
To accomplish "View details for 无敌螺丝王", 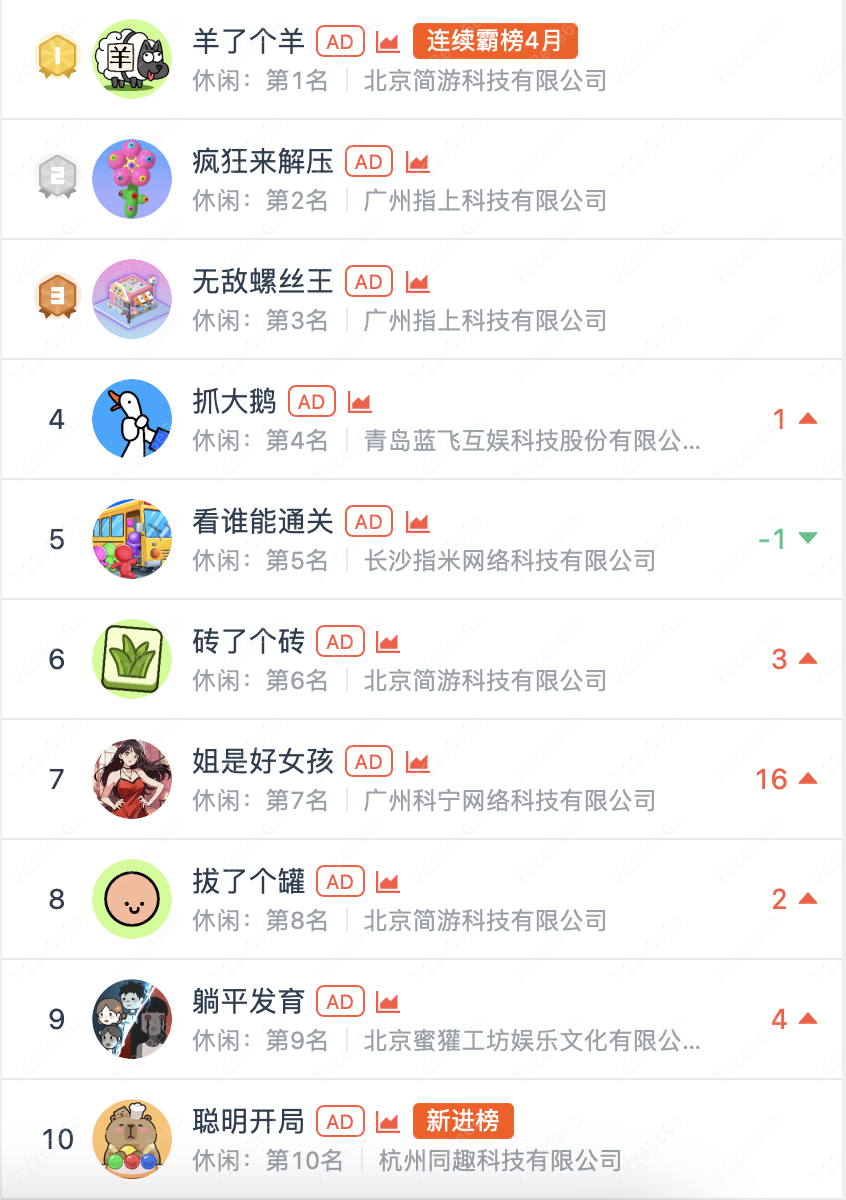I will click(x=263, y=282).
